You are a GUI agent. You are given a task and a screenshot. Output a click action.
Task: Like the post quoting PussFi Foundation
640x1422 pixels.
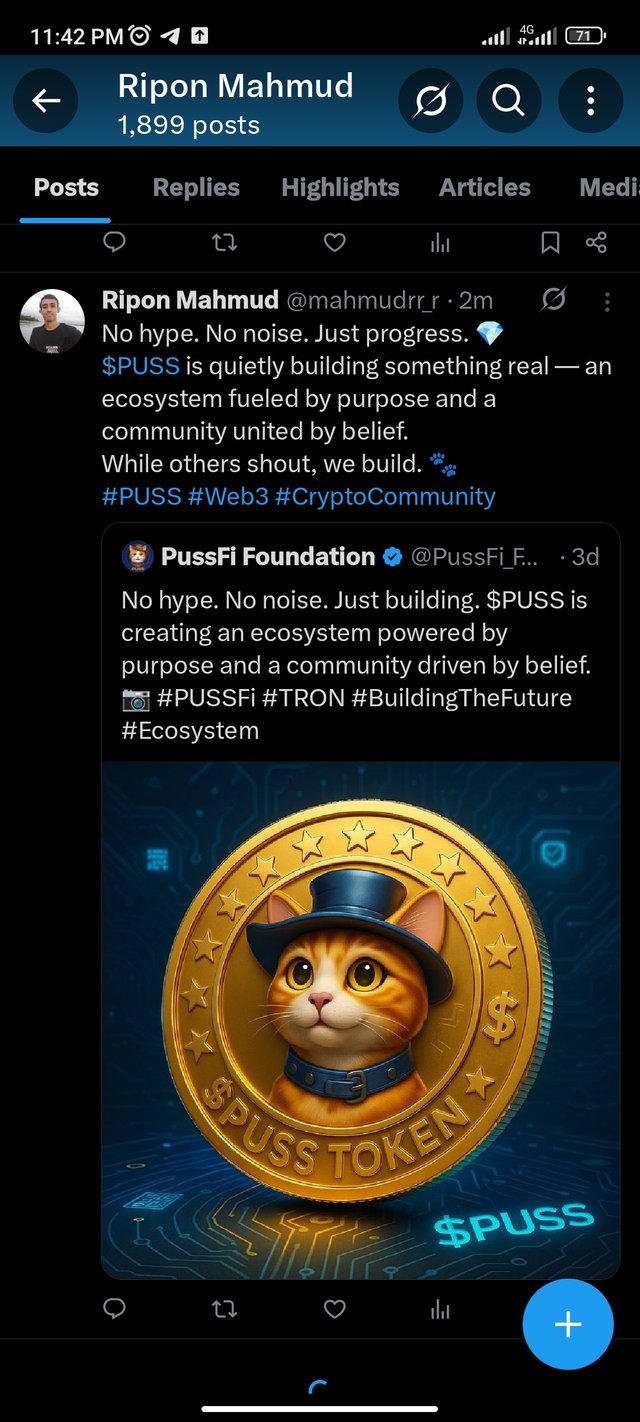point(335,1309)
